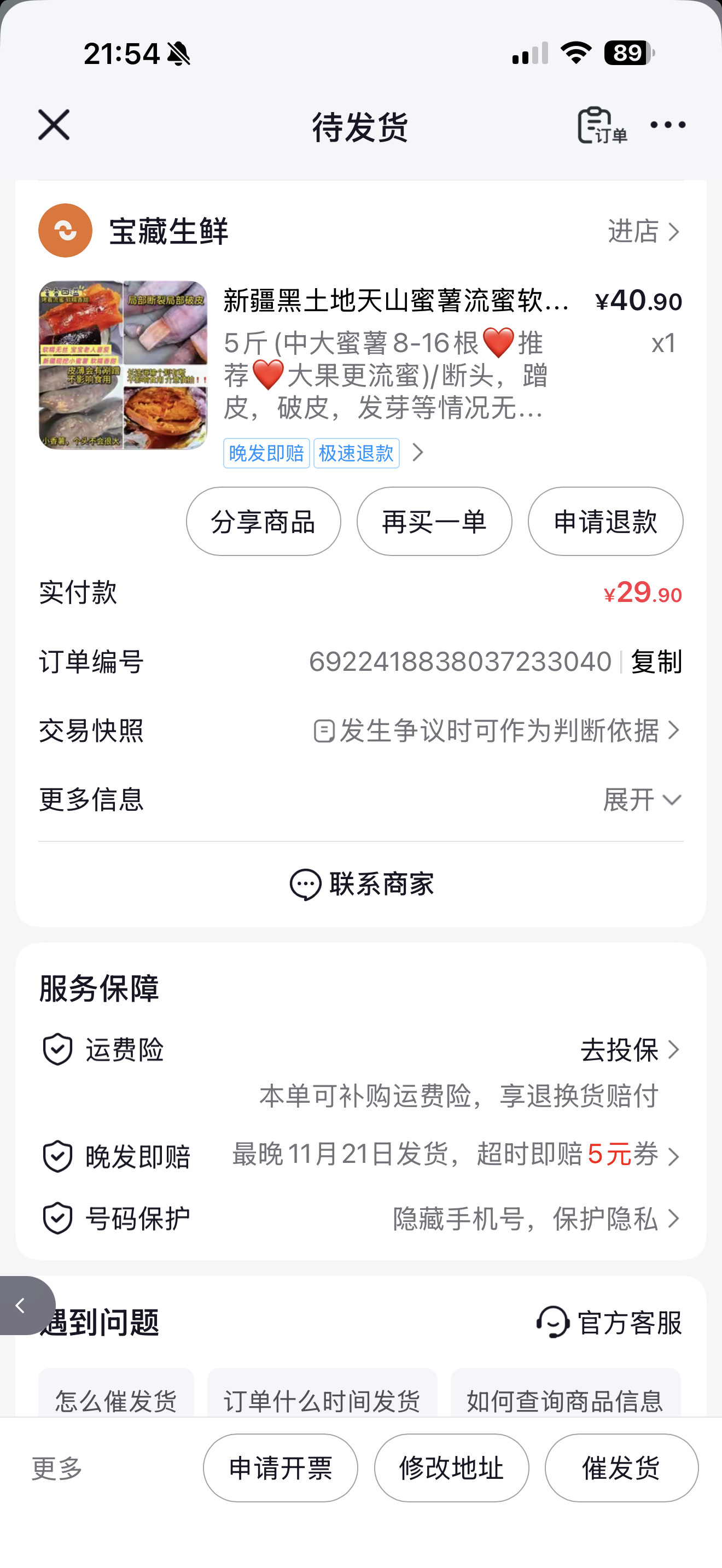
Task: Open the three-dot more options menu
Action: pyautogui.click(x=668, y=125)
